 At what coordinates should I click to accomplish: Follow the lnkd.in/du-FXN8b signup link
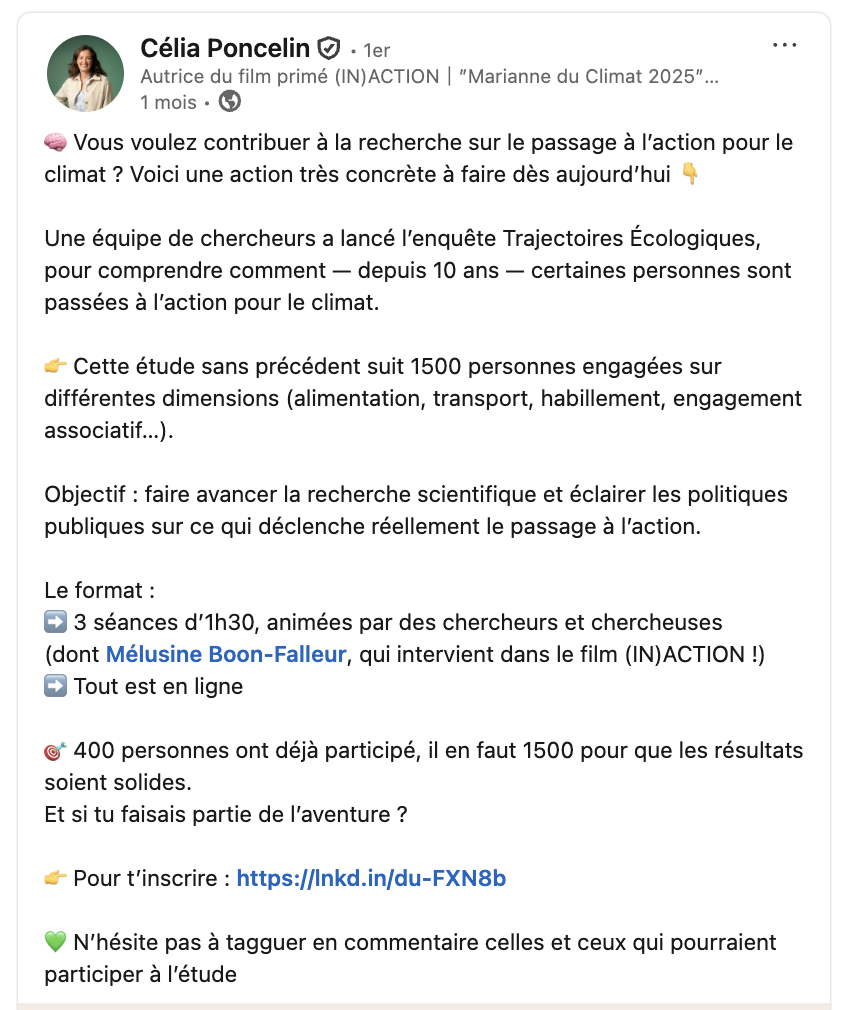coord(371,878)
